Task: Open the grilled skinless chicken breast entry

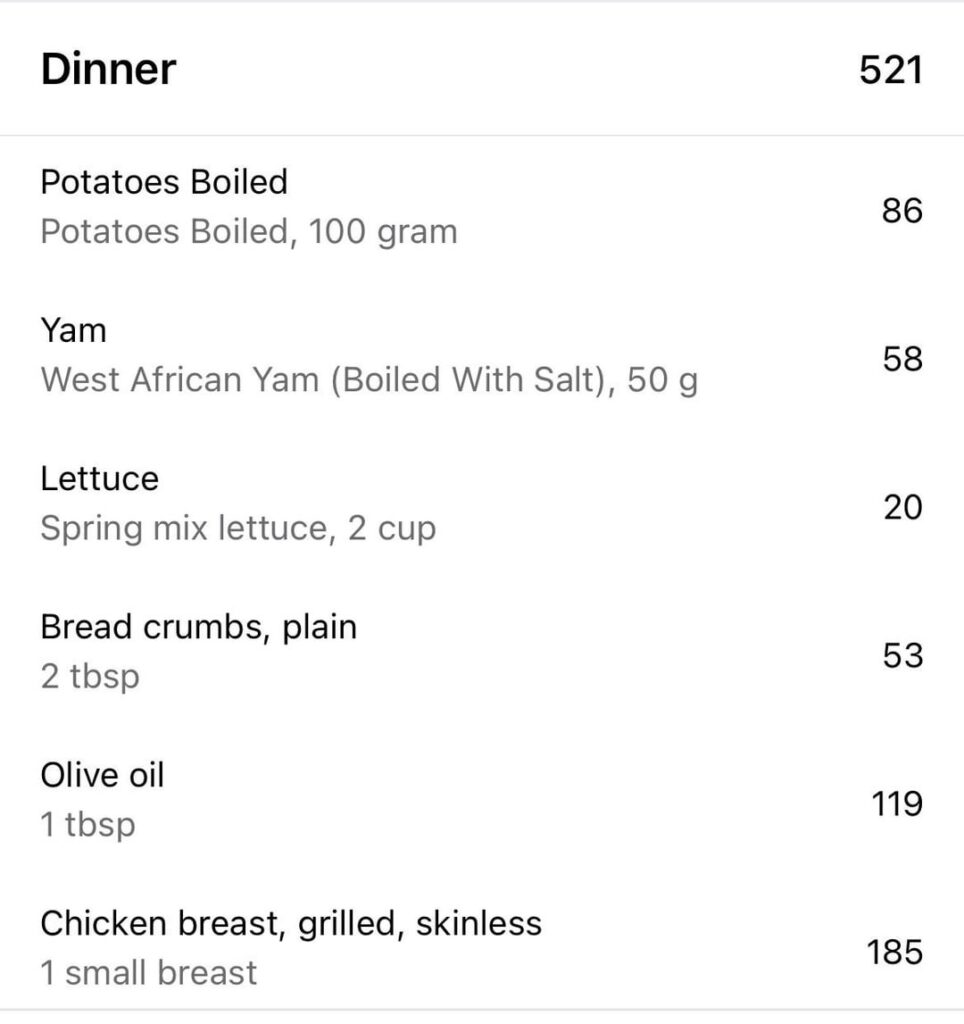Action: (x=292, y=923)
